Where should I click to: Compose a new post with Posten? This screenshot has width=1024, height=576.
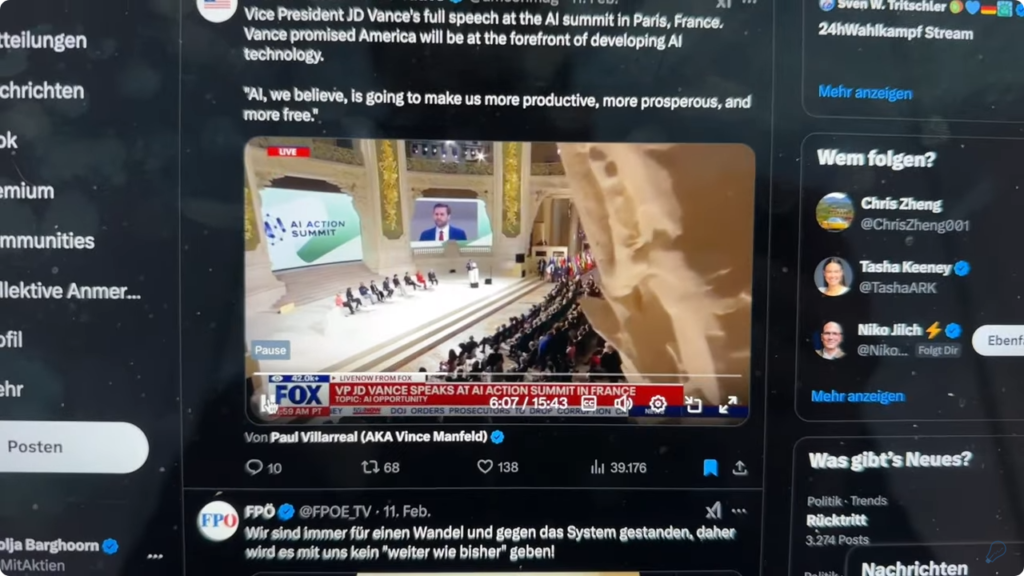point(72,447)
